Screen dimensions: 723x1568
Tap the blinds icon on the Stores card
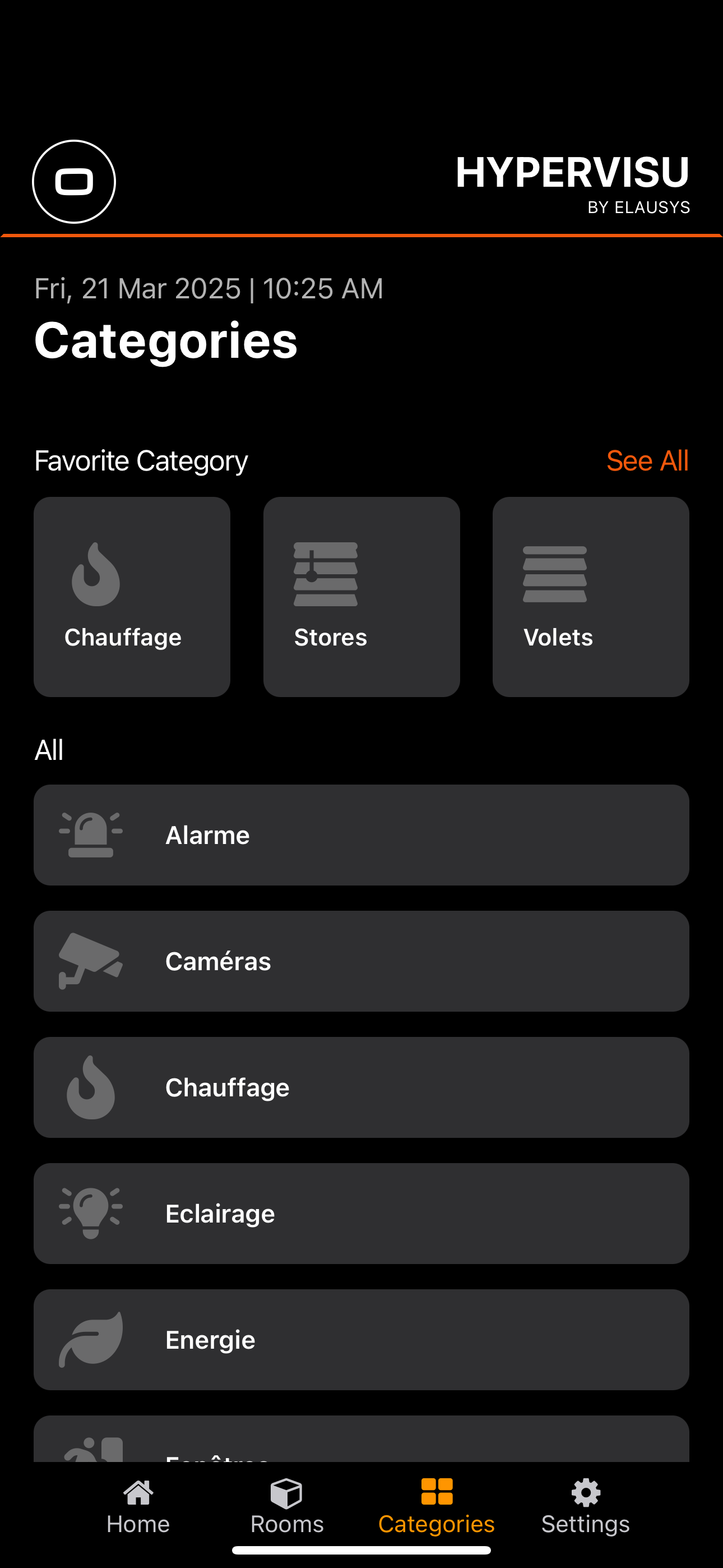click(326, 575)
